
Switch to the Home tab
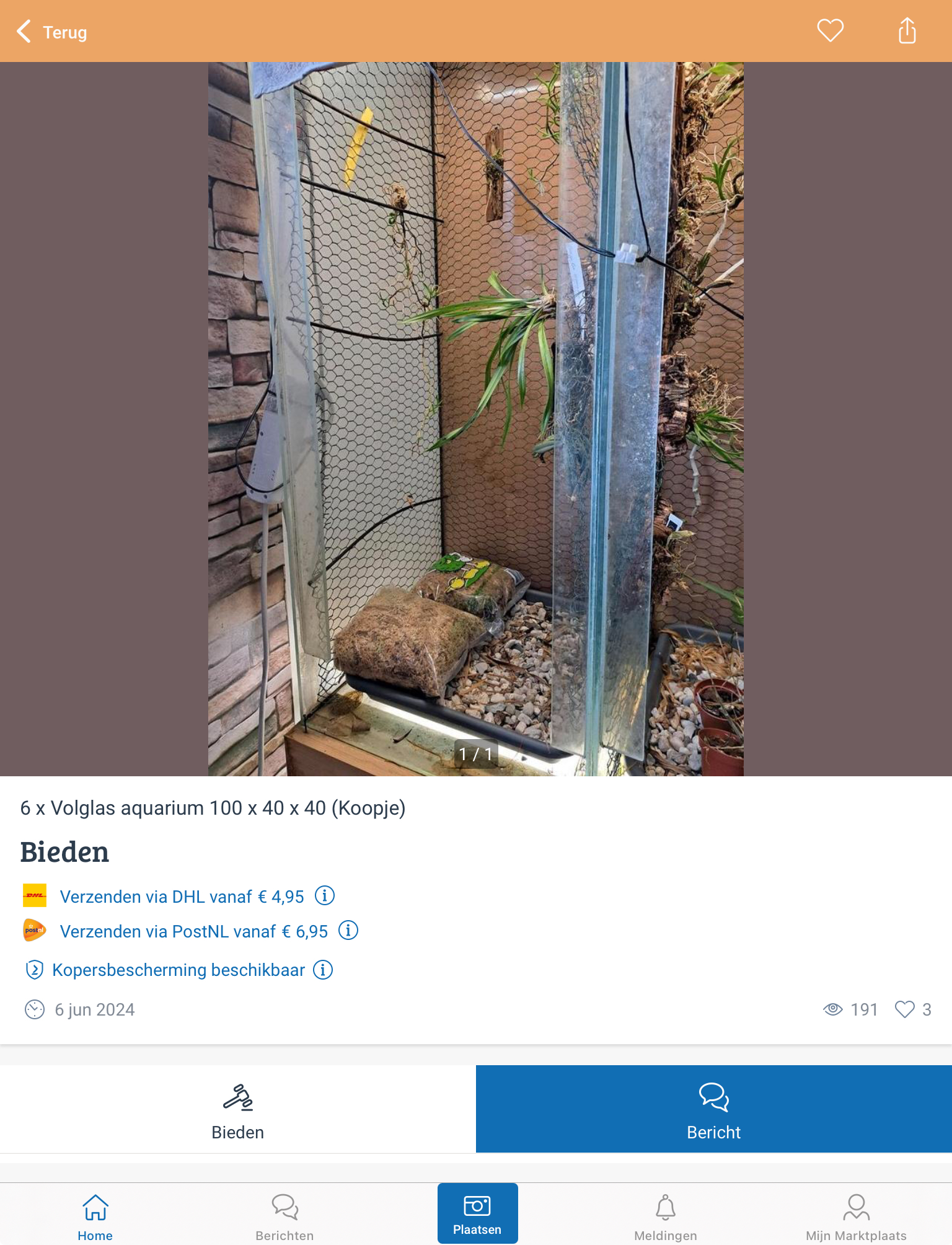[x=95, y=1216]
